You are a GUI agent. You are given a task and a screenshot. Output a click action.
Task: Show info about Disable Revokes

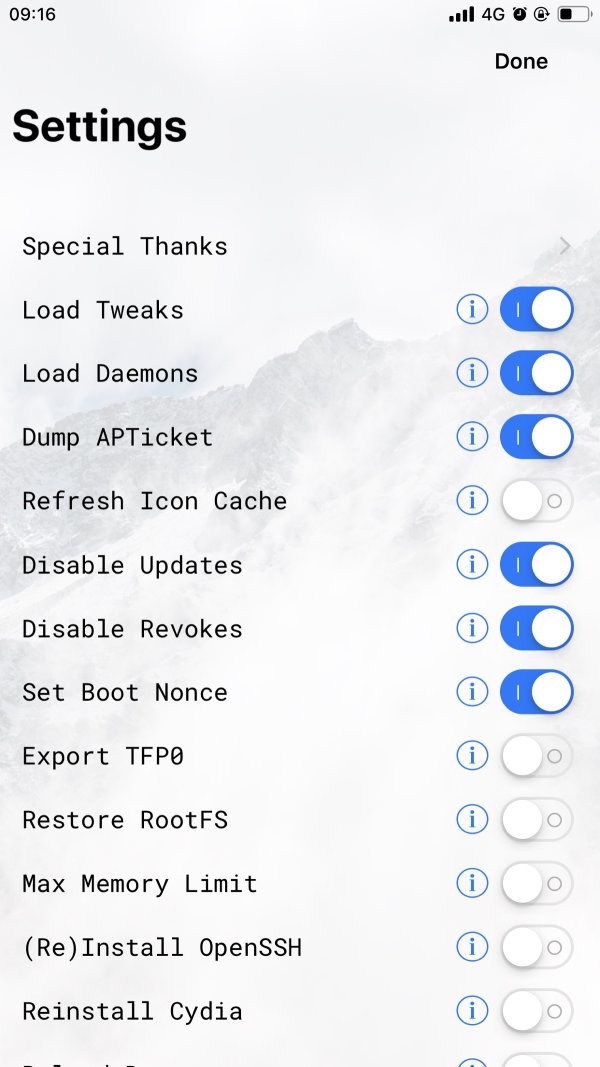[x=470, y=628]
